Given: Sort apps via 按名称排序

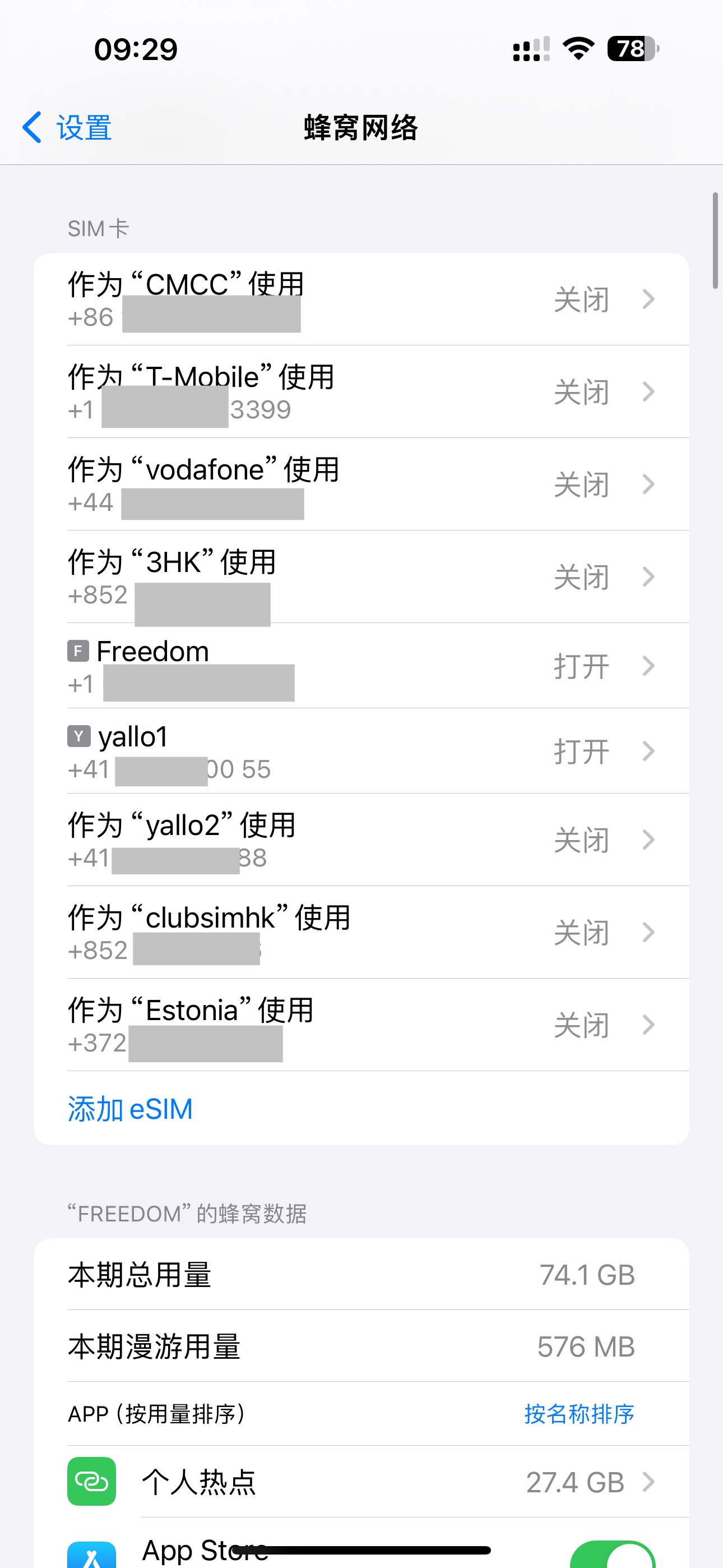Looking at the screenshot, I should [580, 1413].
